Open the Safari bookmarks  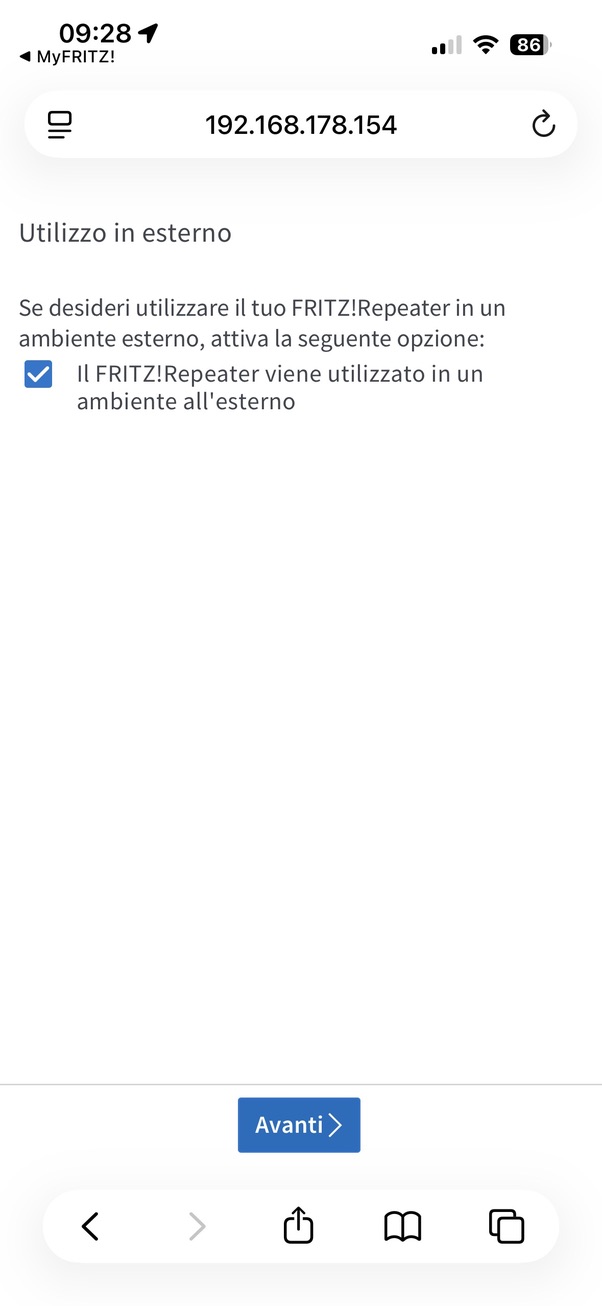pos(403,1226)
